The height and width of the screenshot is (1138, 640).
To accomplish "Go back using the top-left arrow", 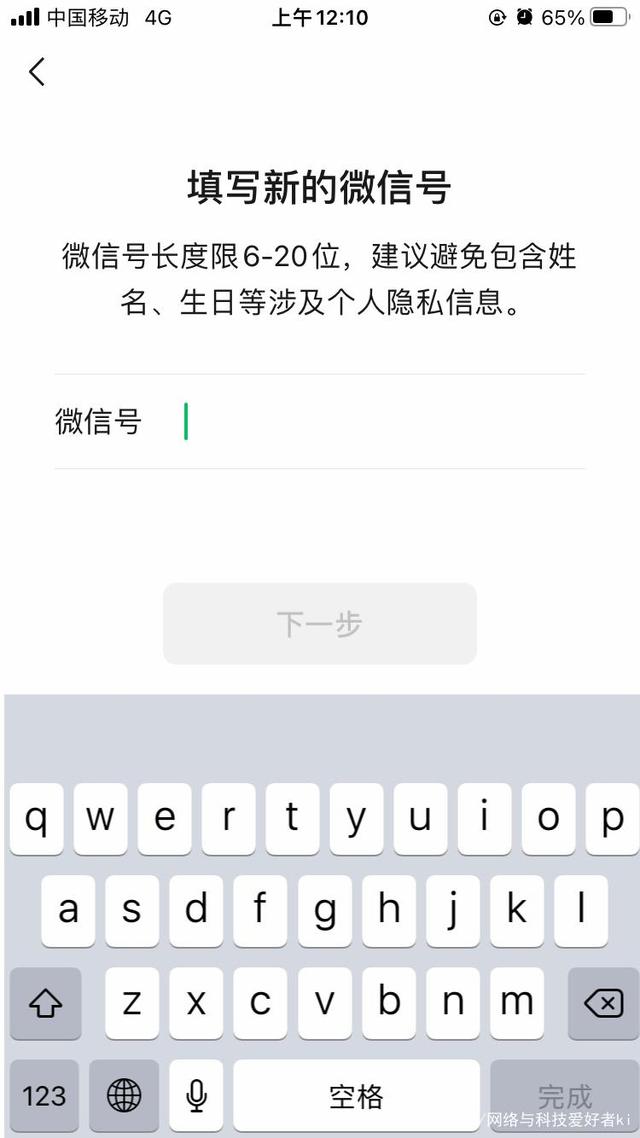I will [37, 72].
